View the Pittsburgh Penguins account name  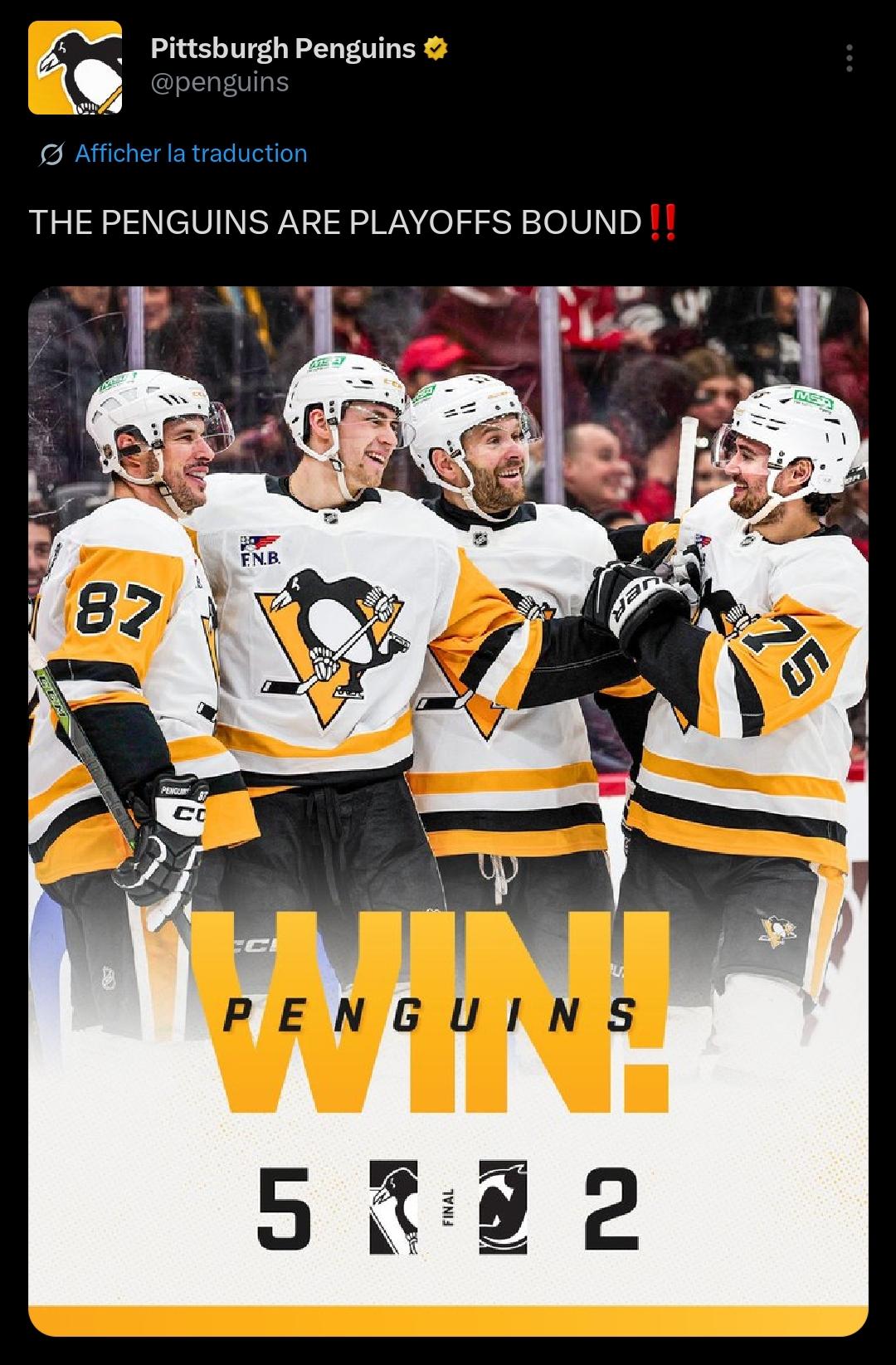pos(282,49)
